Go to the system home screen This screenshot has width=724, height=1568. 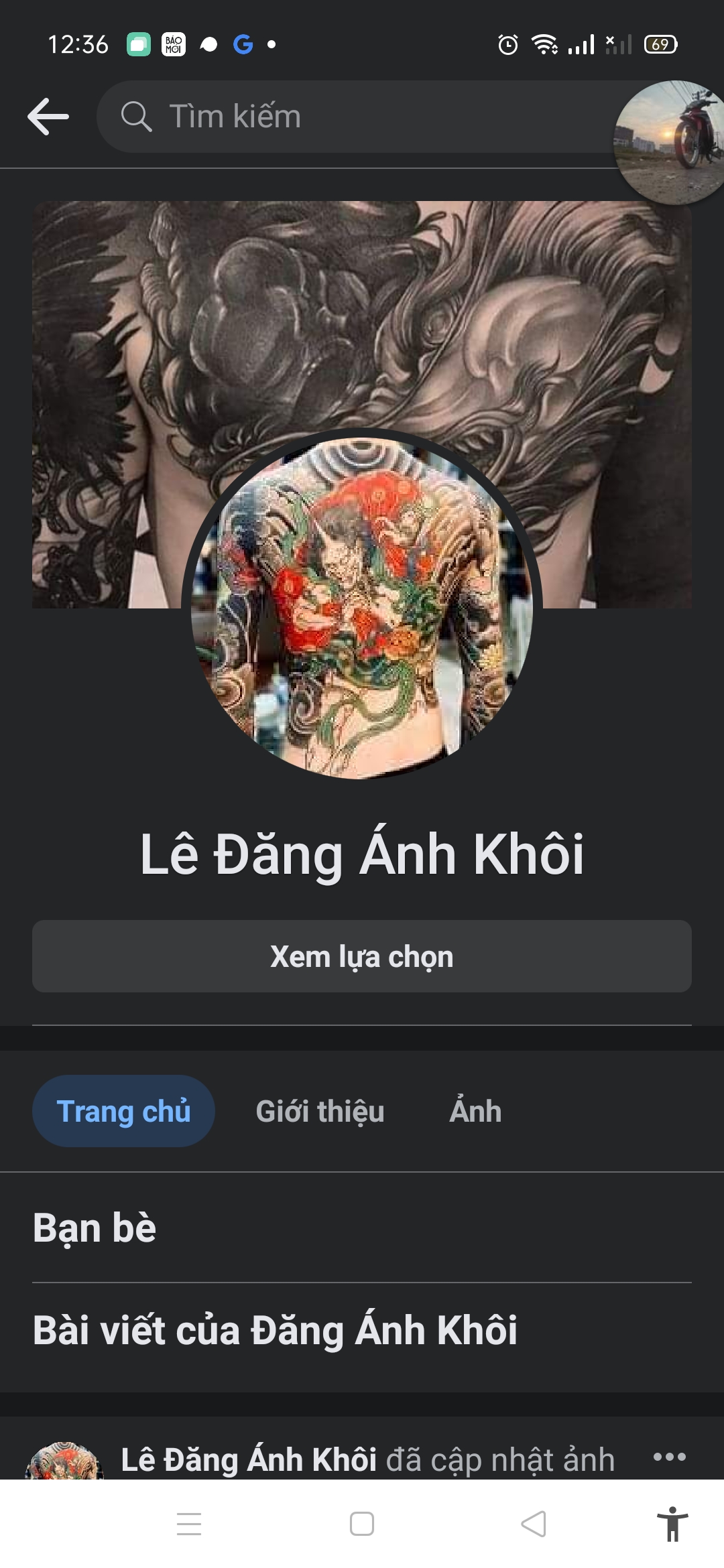tap(362, 1524)
